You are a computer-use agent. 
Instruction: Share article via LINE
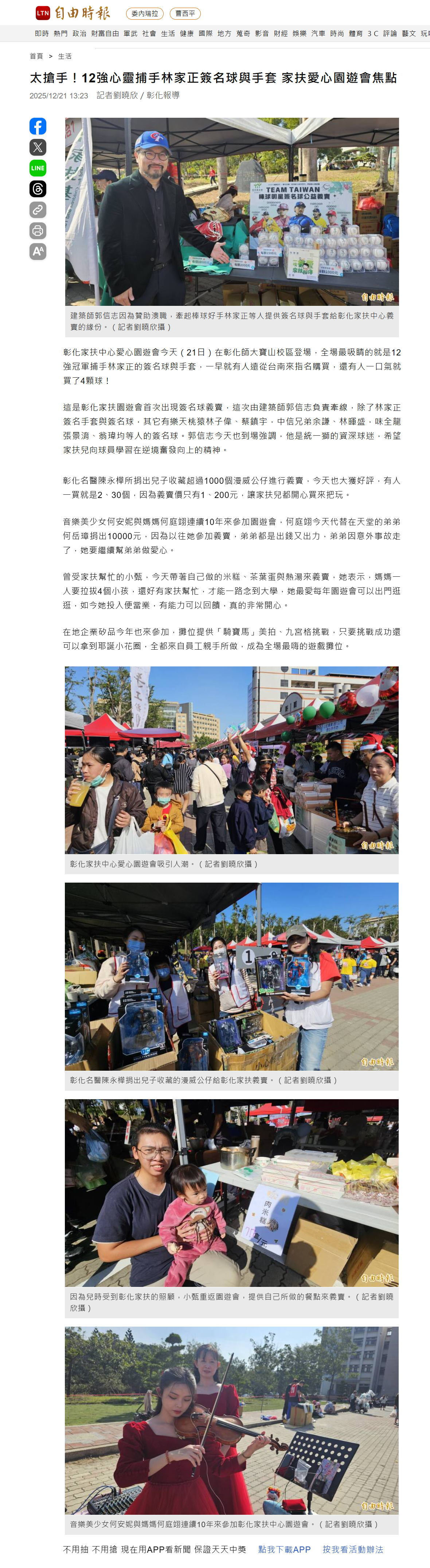tap(38, 168)
